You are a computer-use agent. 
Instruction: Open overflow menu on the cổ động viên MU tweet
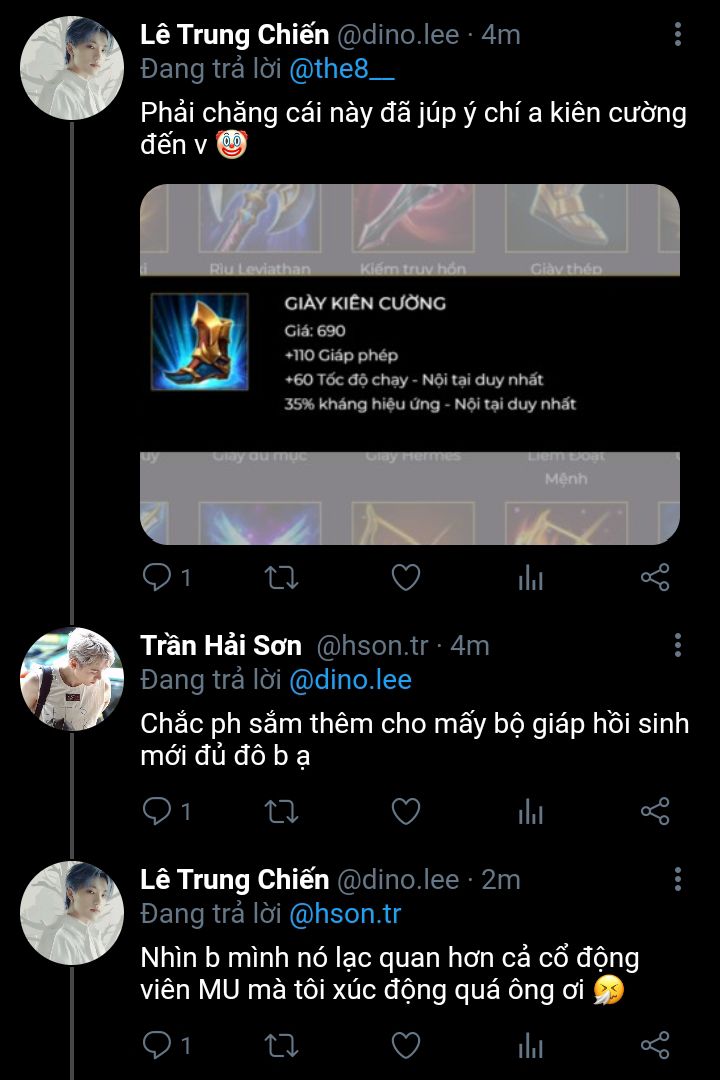[677, 879]
